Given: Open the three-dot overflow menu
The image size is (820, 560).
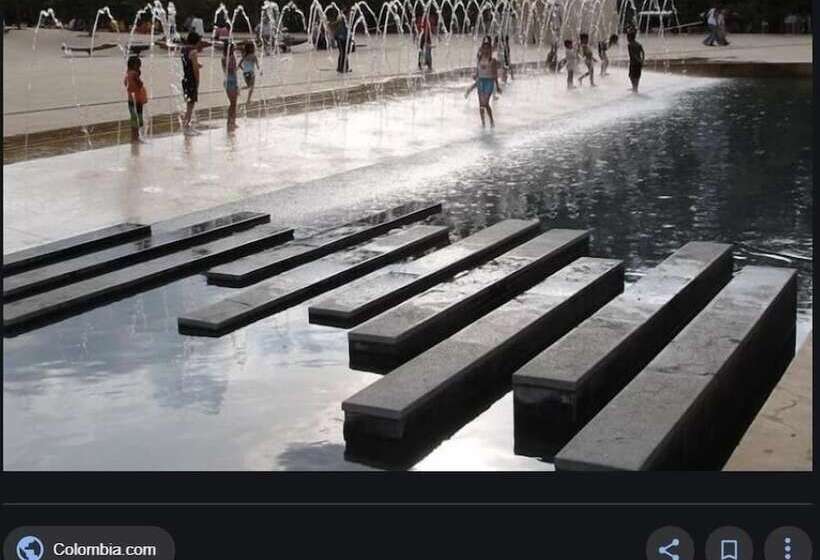Looking at the screenshot, I should pyautogui.click(x=788, y=548).
